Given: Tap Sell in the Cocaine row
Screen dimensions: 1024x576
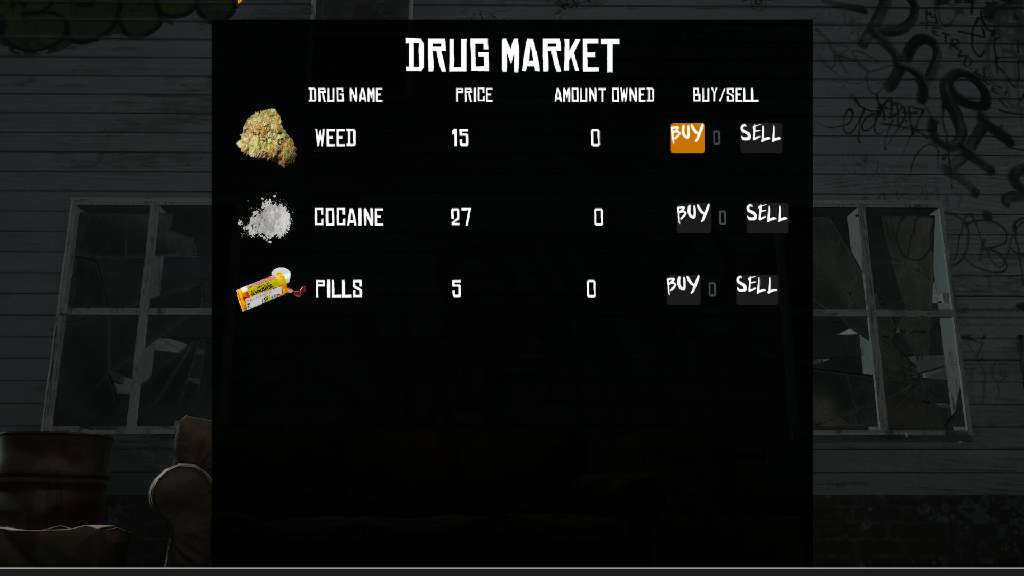Looking at the screenshot, I should (x=767, y=216).
